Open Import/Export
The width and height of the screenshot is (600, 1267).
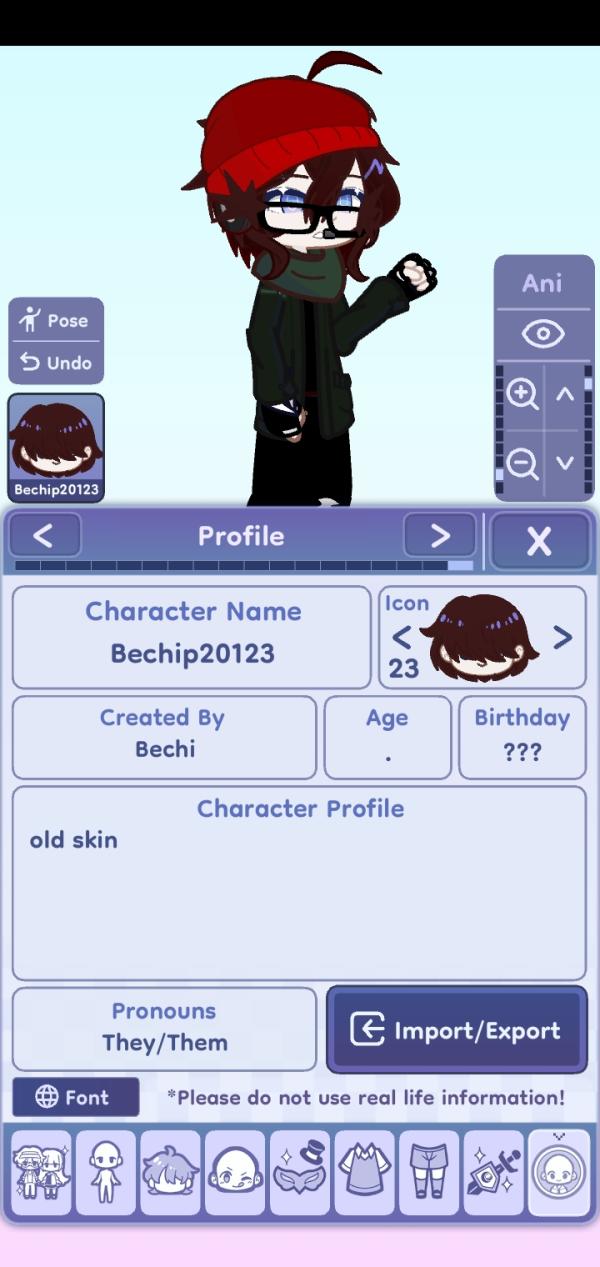(456, 1030)
